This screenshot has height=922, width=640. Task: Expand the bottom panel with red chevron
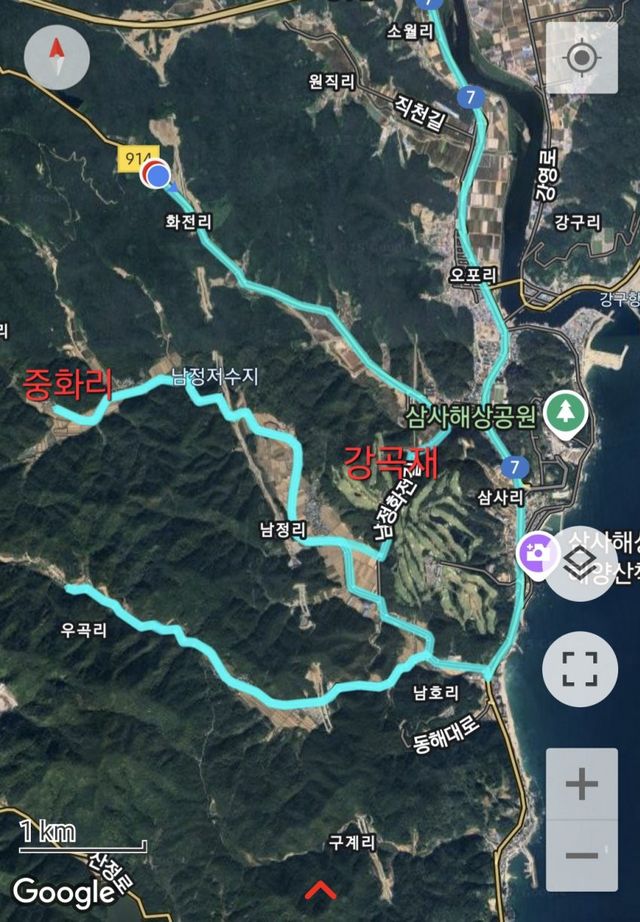[x=320, y=889]
